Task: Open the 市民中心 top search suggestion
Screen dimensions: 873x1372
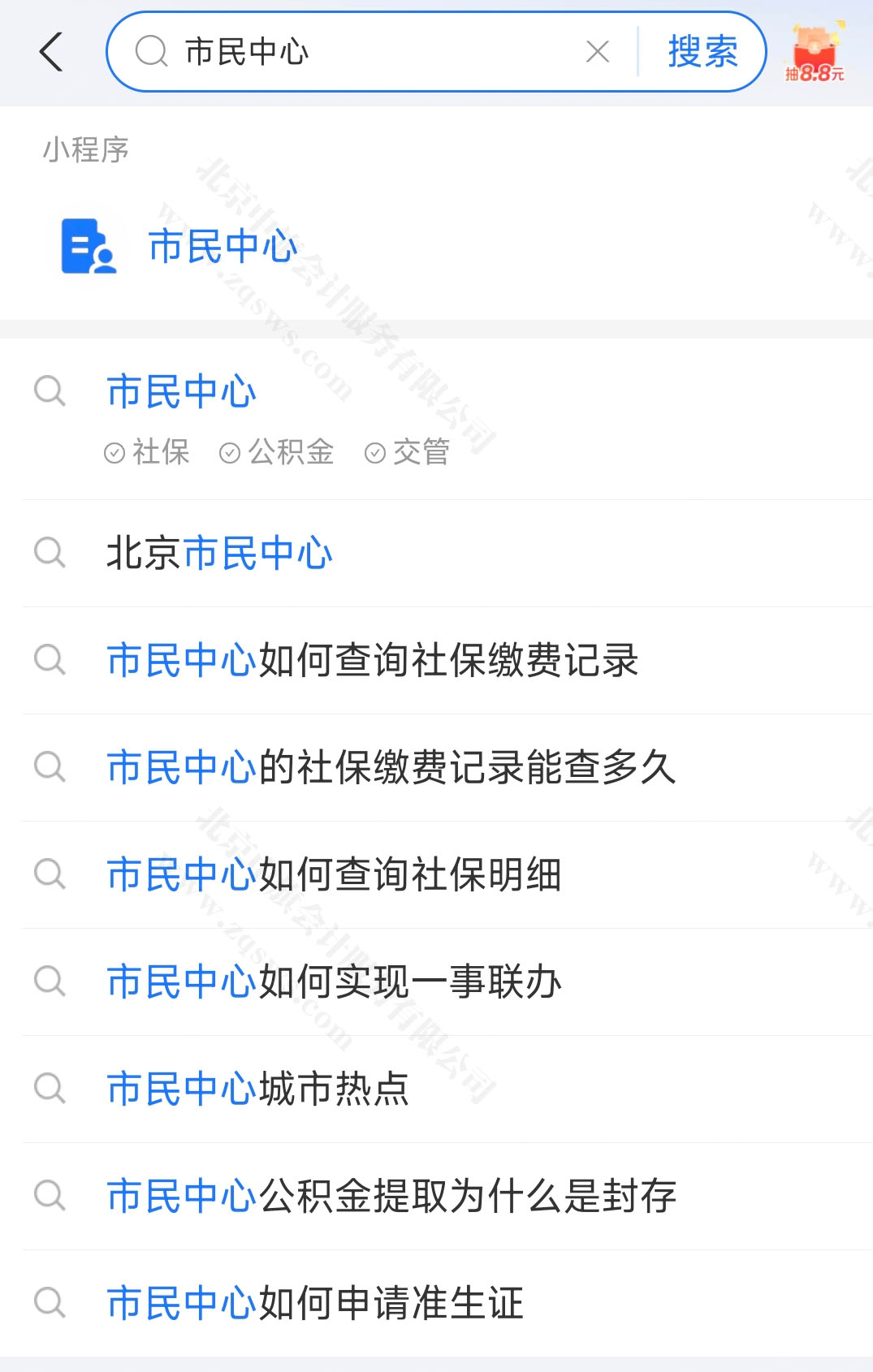Action: (x=181, y=392)
